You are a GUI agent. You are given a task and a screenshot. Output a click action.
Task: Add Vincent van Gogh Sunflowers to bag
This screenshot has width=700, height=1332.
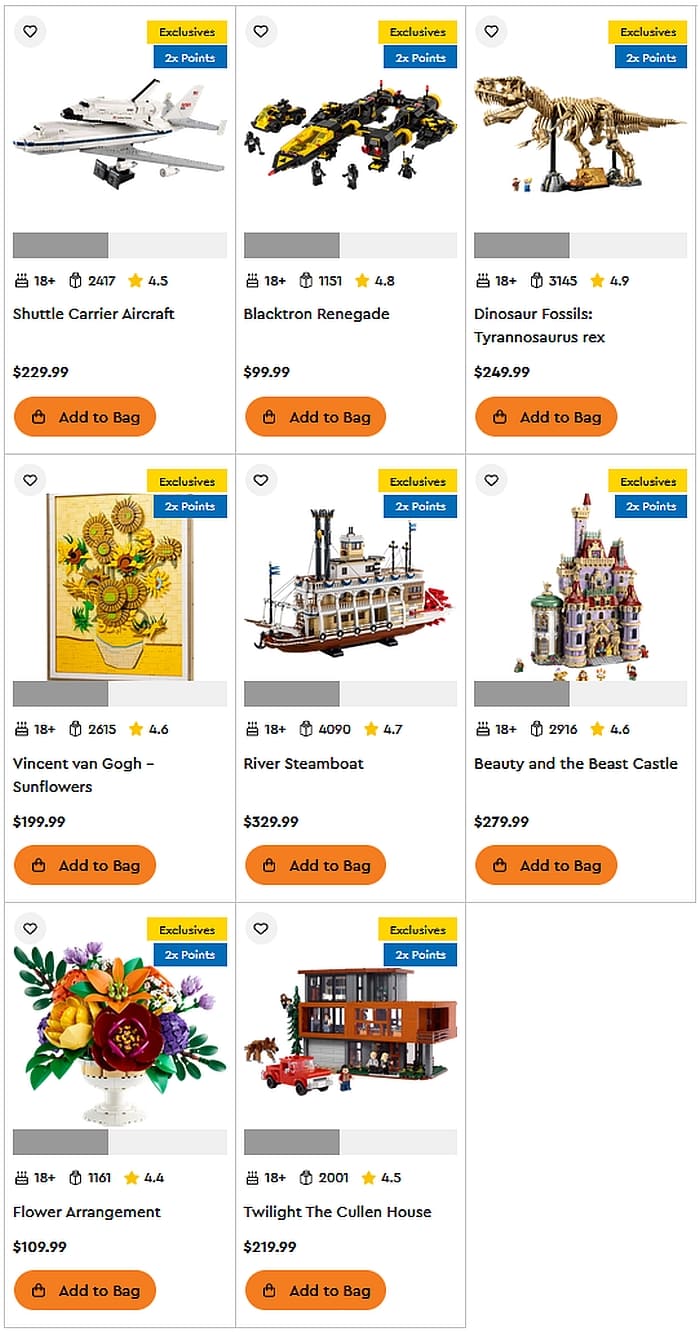click(85, 865)
